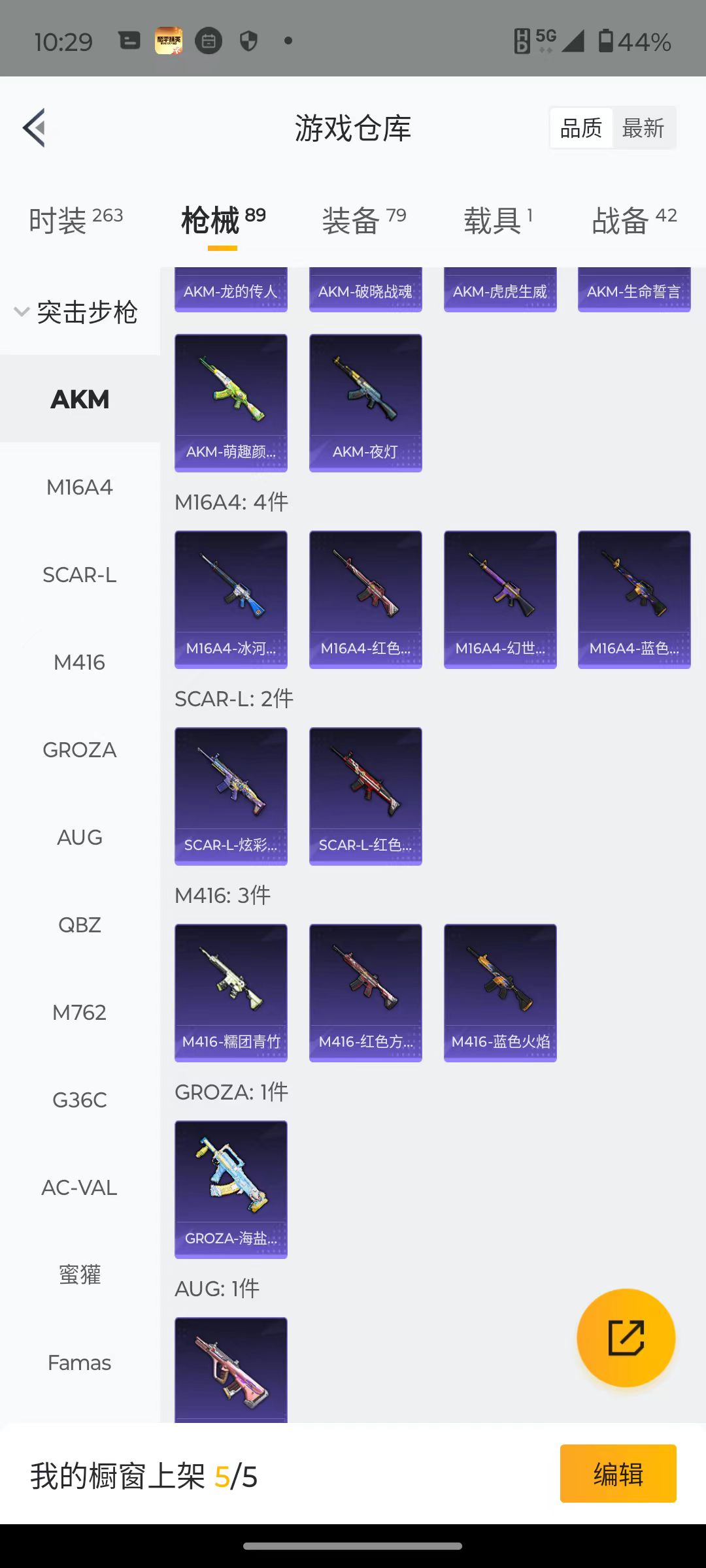Open the GROZA-海盐 skin card
This screenshot has width=706, height=1568.
click(231, 1190)
